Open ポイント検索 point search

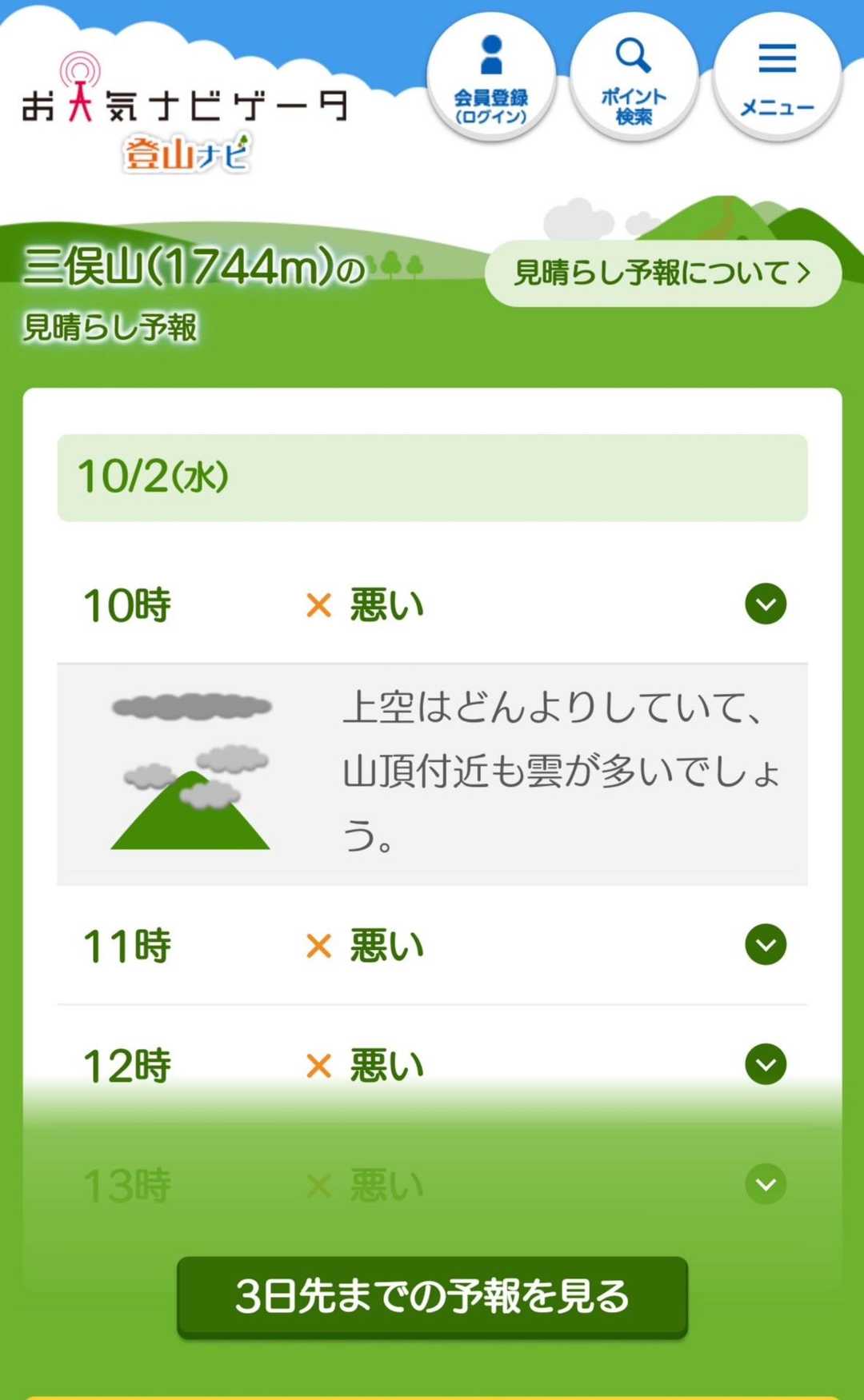634,78
